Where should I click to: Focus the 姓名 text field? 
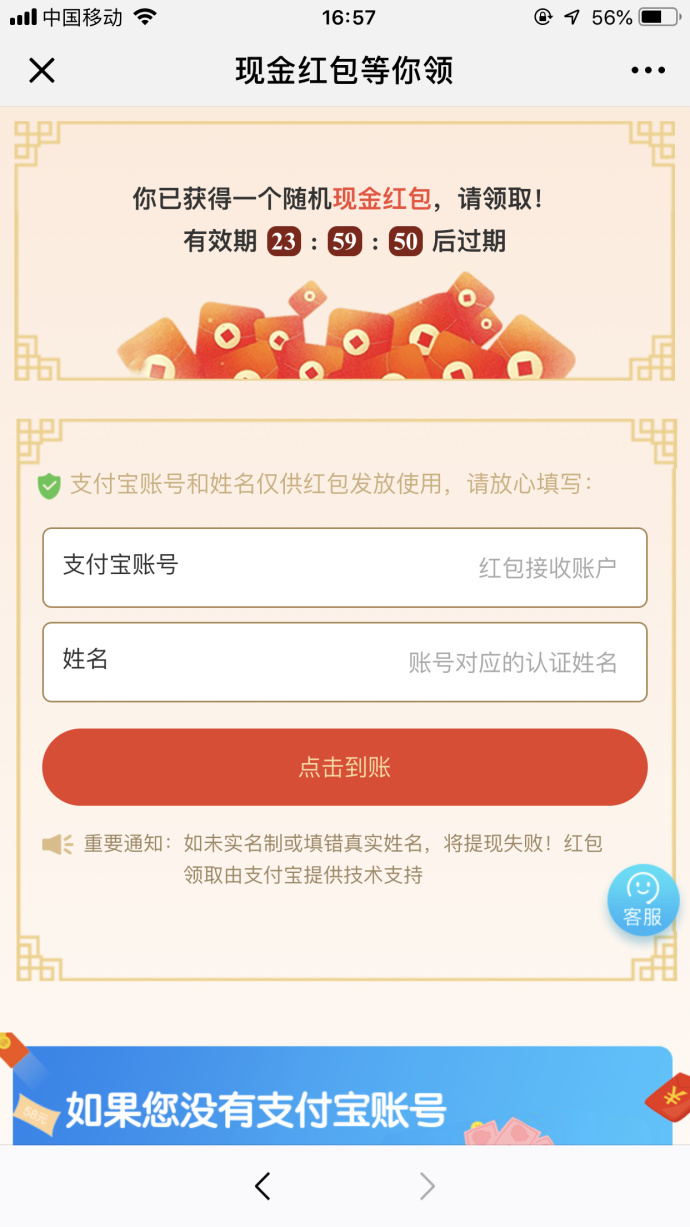[344, 661]
